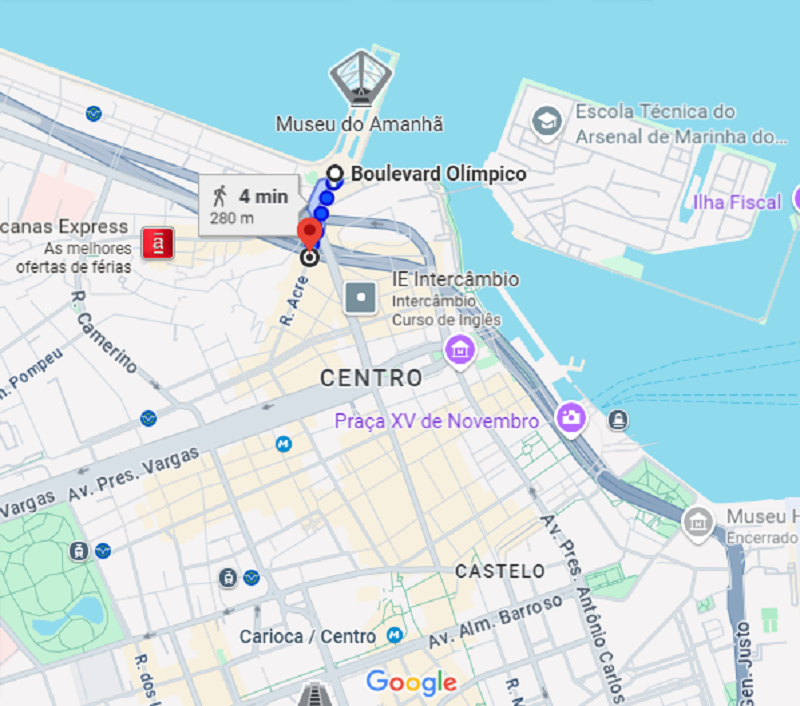Select the purple museum marker below Curso de Inglês
The width and height of the screenshot is (800, 706).
460,351
